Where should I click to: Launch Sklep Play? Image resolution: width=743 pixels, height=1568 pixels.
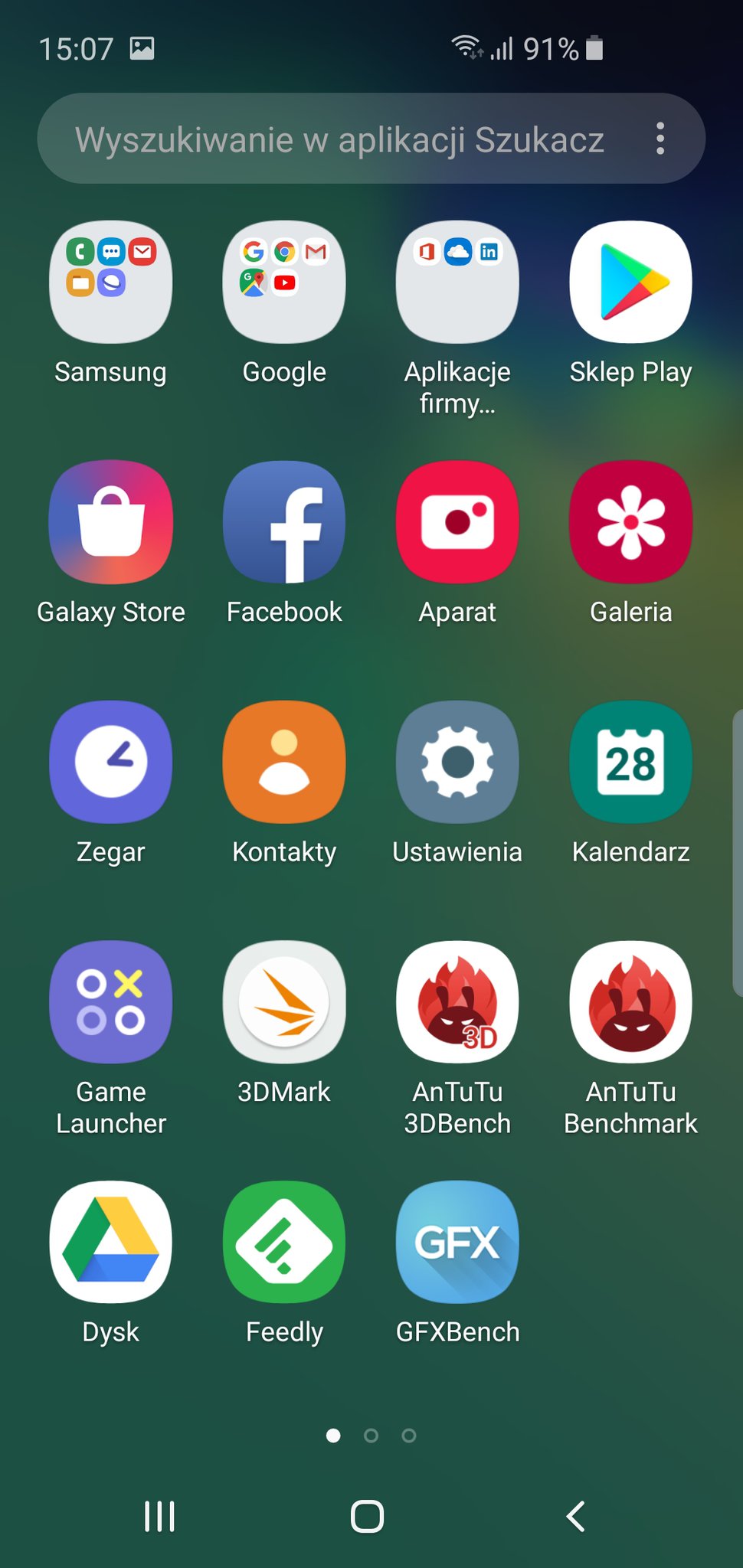coord(630,283)
